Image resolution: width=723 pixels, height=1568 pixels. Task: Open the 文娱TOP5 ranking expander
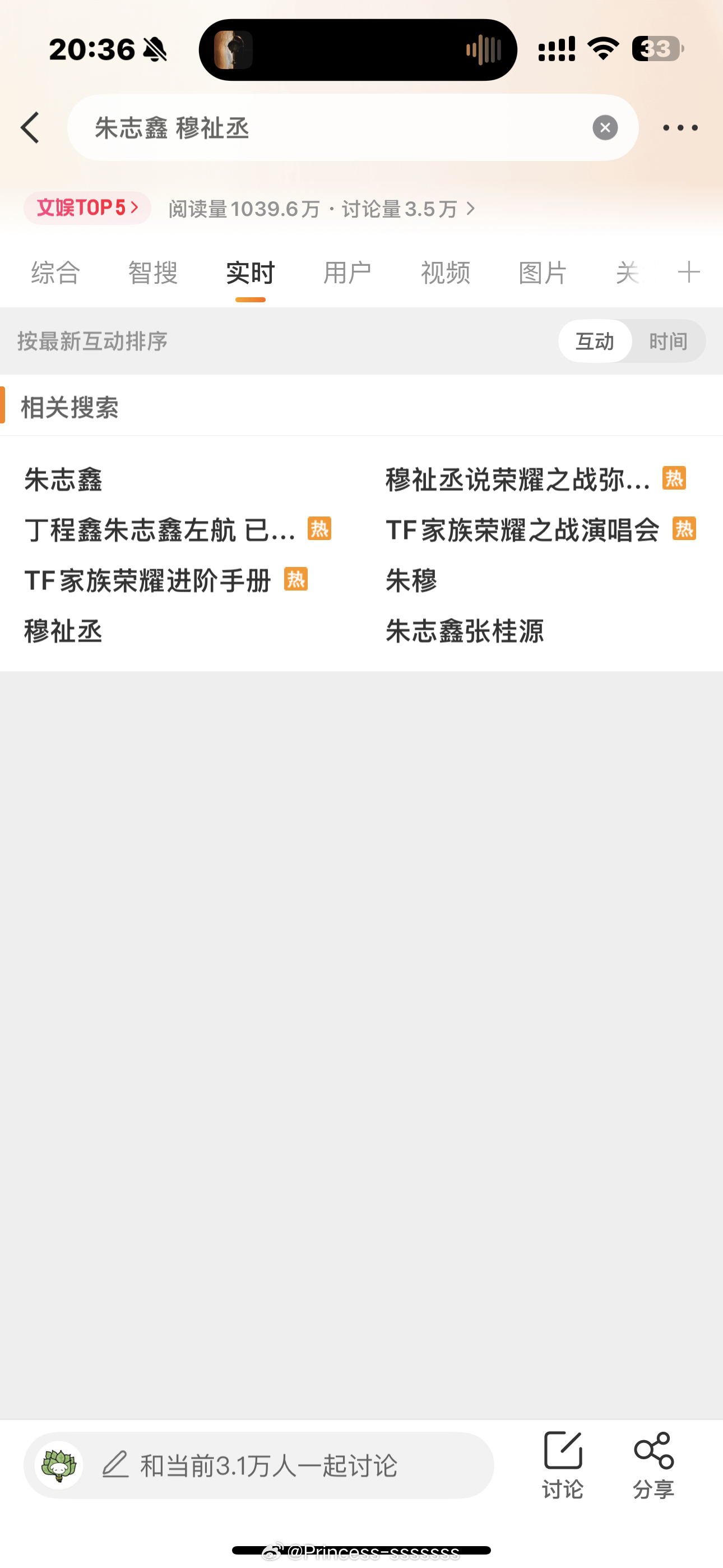(86, 207)
